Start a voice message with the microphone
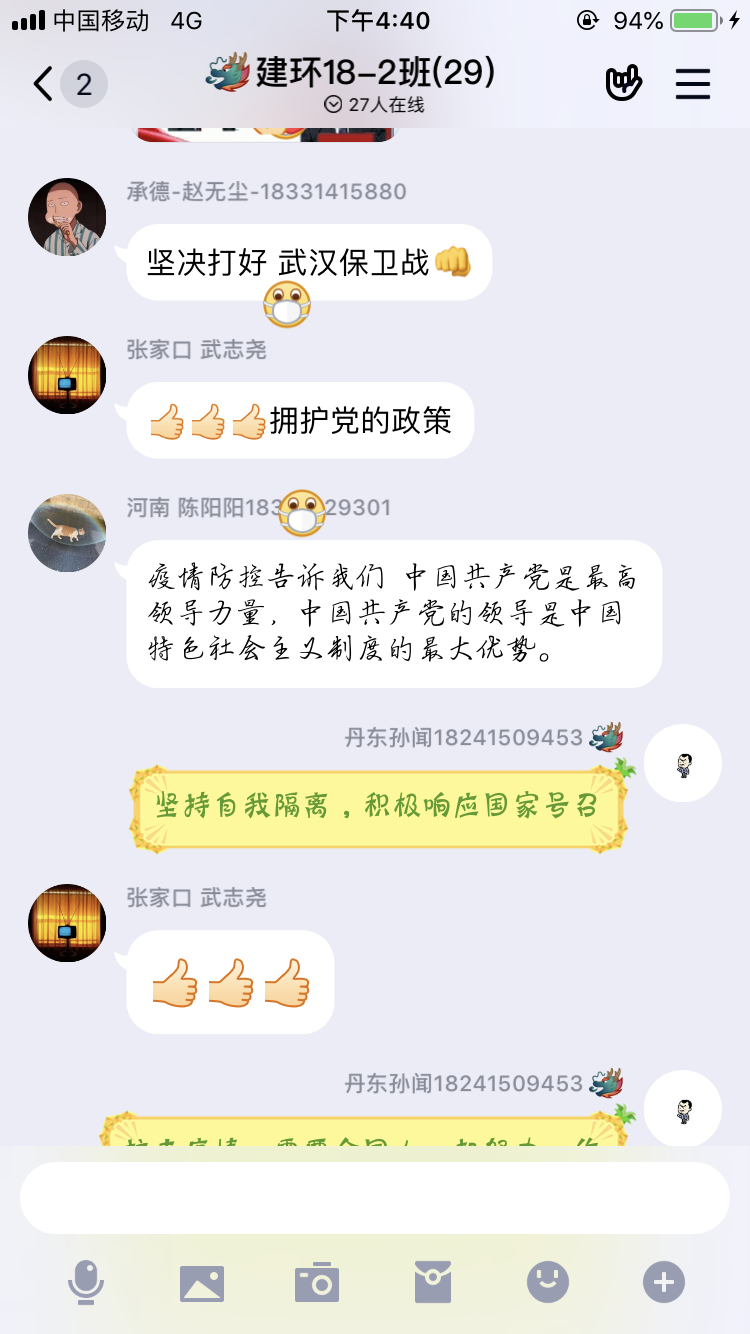750x1334 pixels. pos(86,1282)
